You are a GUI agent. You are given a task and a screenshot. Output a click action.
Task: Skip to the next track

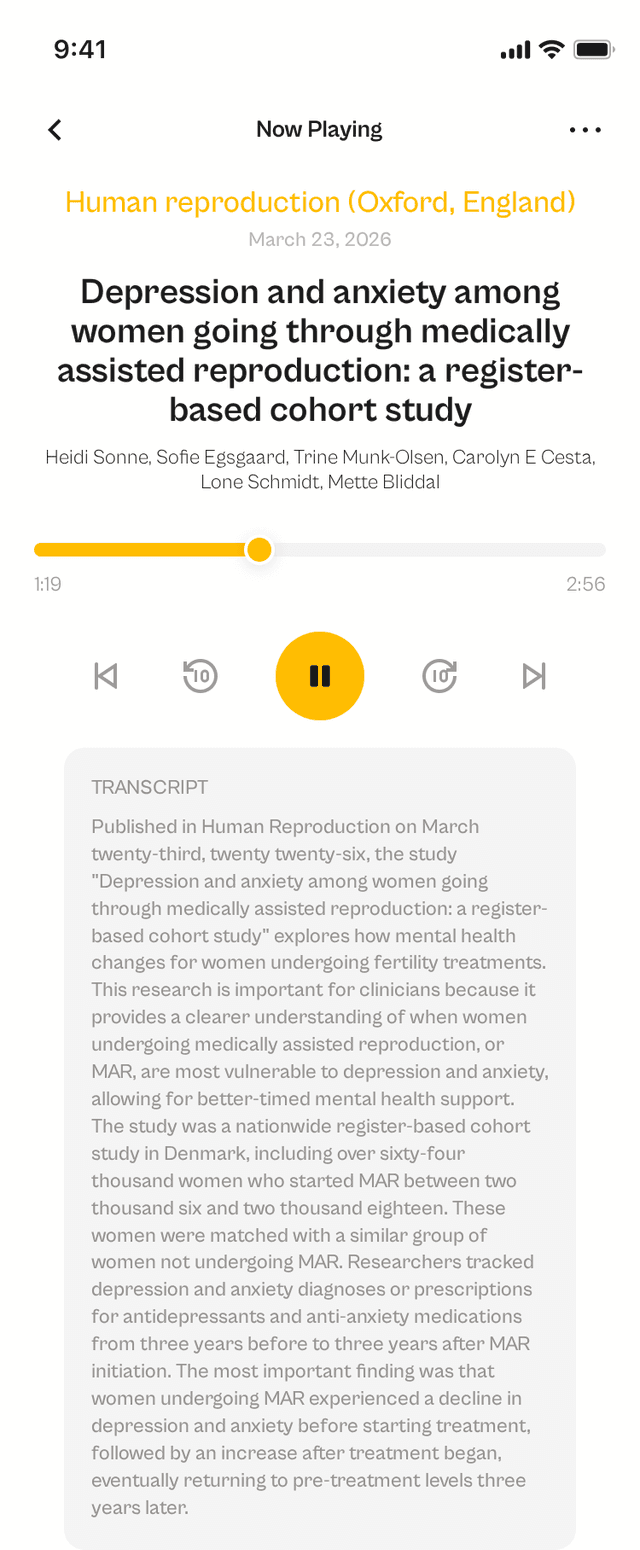534,676
